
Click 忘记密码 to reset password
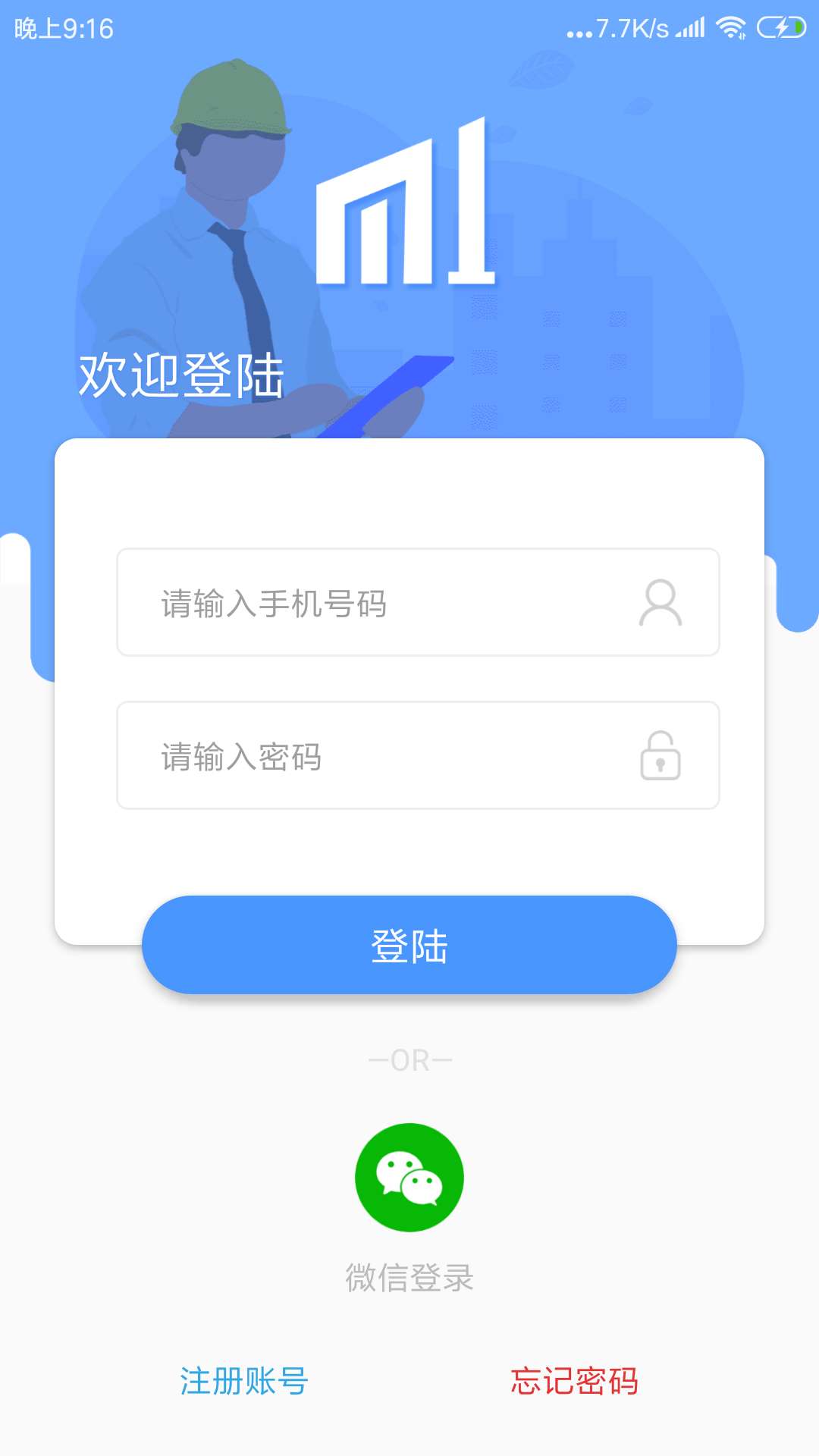[x=575, y=1382]
